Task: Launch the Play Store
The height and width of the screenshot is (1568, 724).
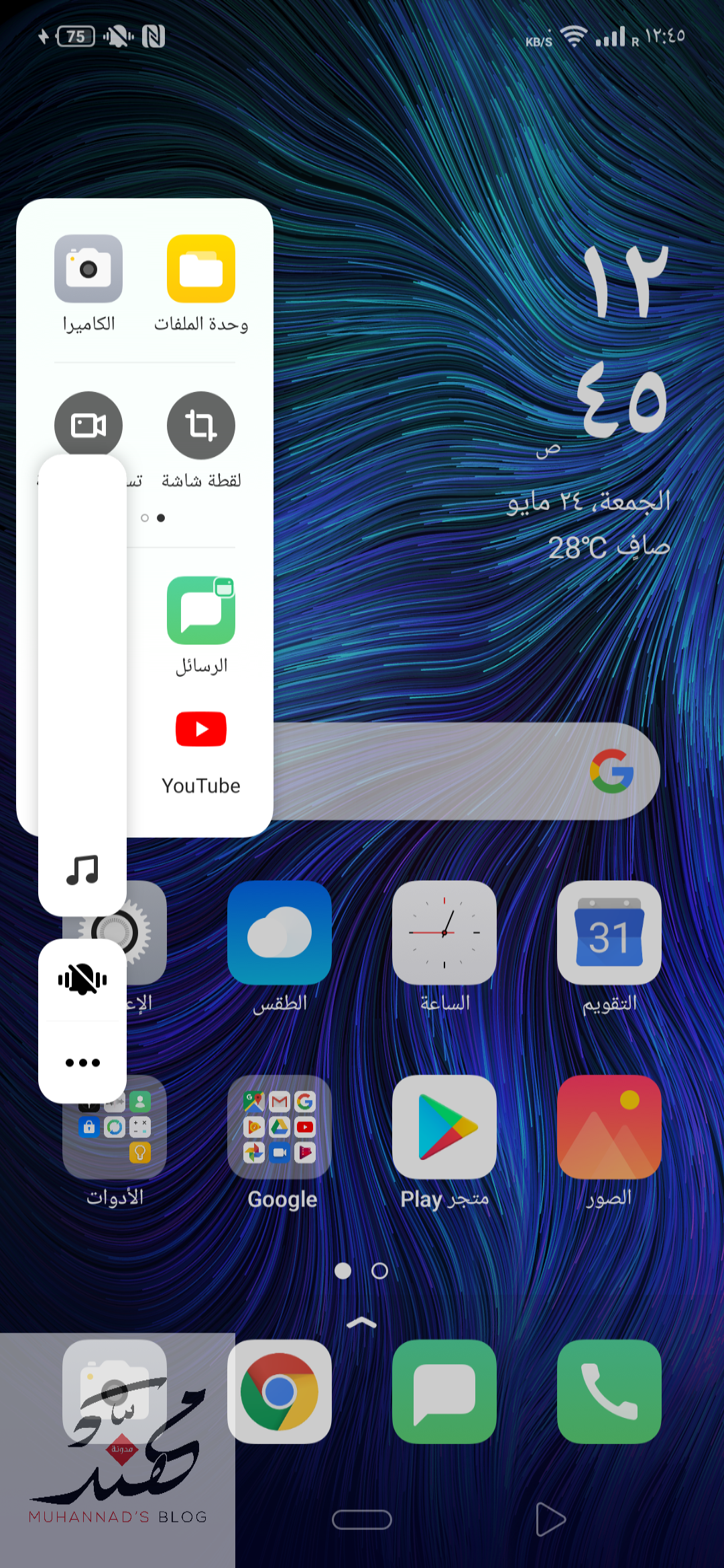Action: 444,1127
